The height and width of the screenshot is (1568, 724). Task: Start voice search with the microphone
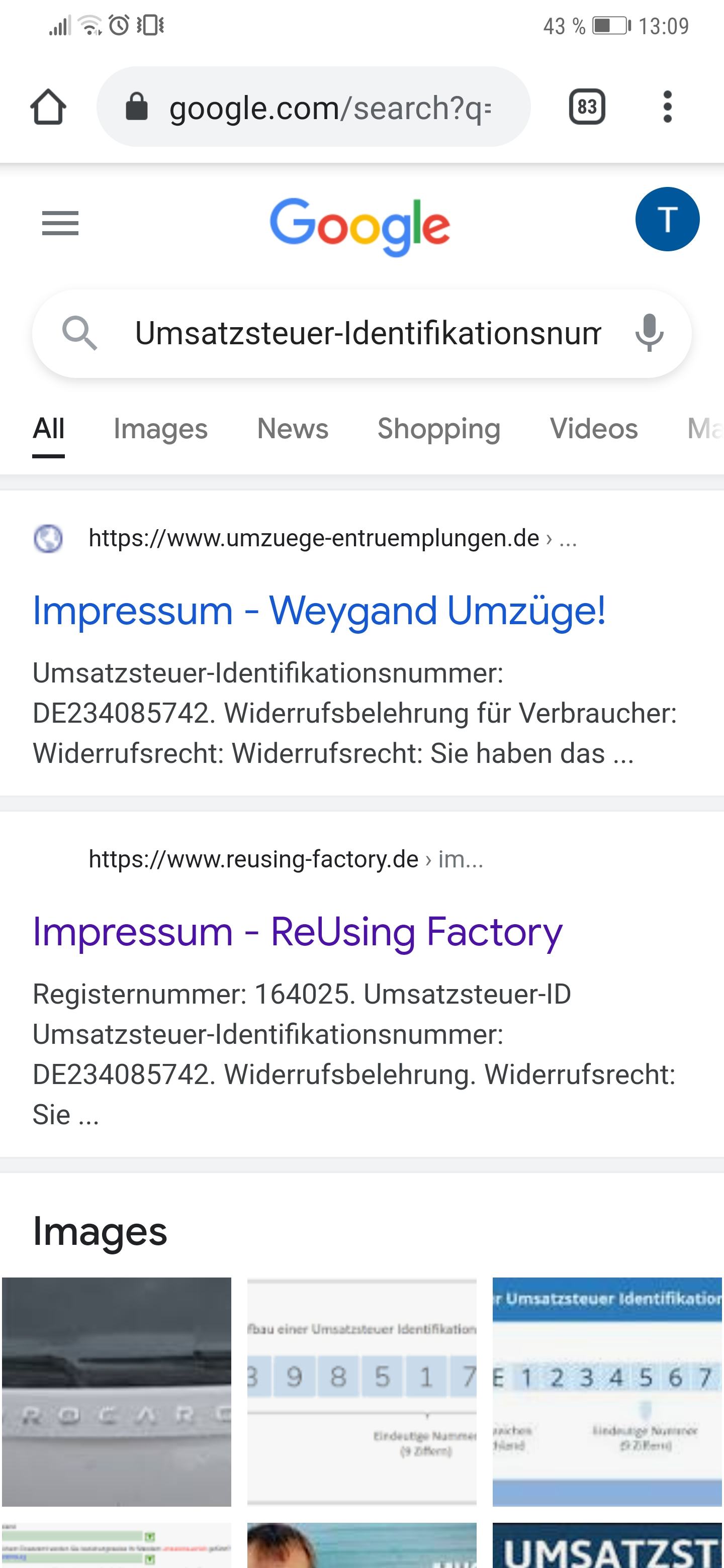[x=649, y=334]
